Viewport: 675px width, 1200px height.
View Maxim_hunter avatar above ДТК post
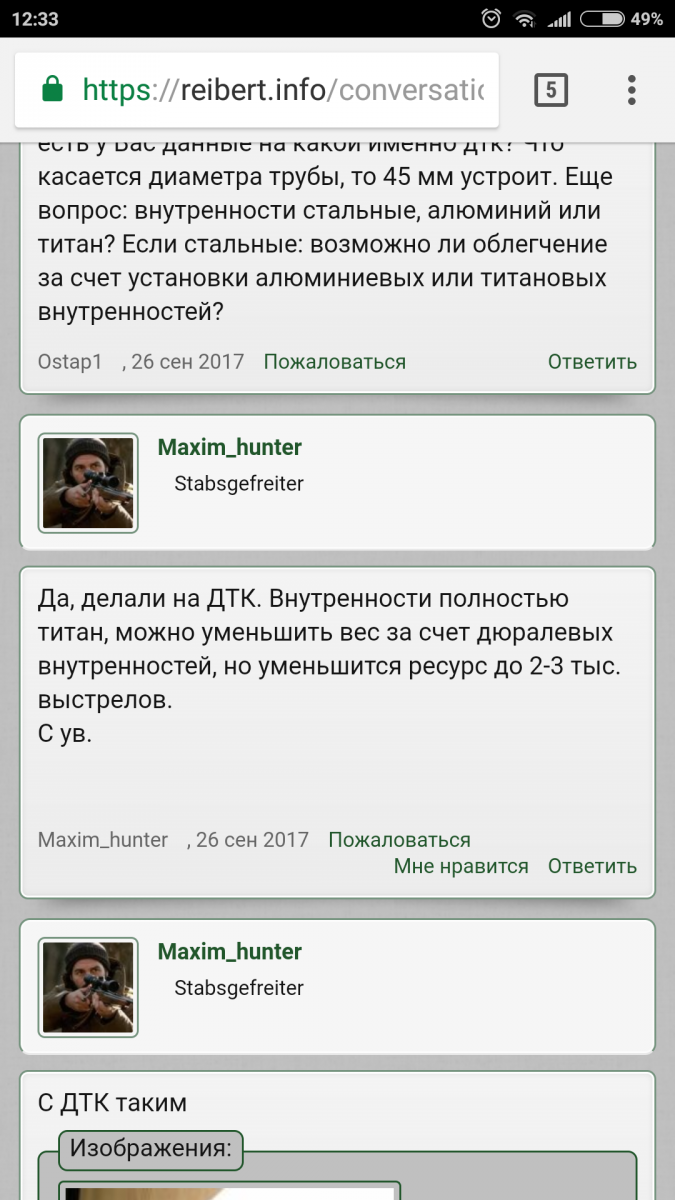click(88, 986)
